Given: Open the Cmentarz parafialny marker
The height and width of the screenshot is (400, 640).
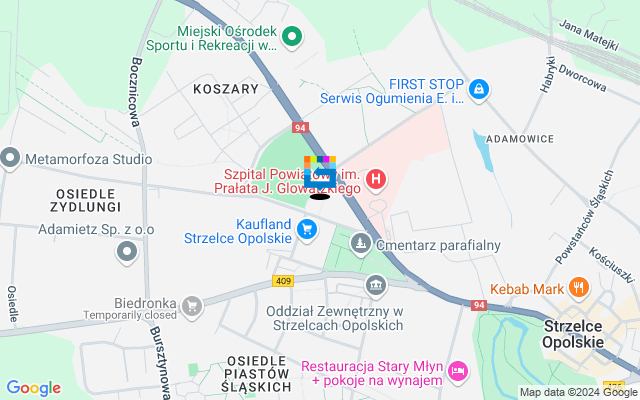Looking at the screenshot, I should tap(360, 244).
